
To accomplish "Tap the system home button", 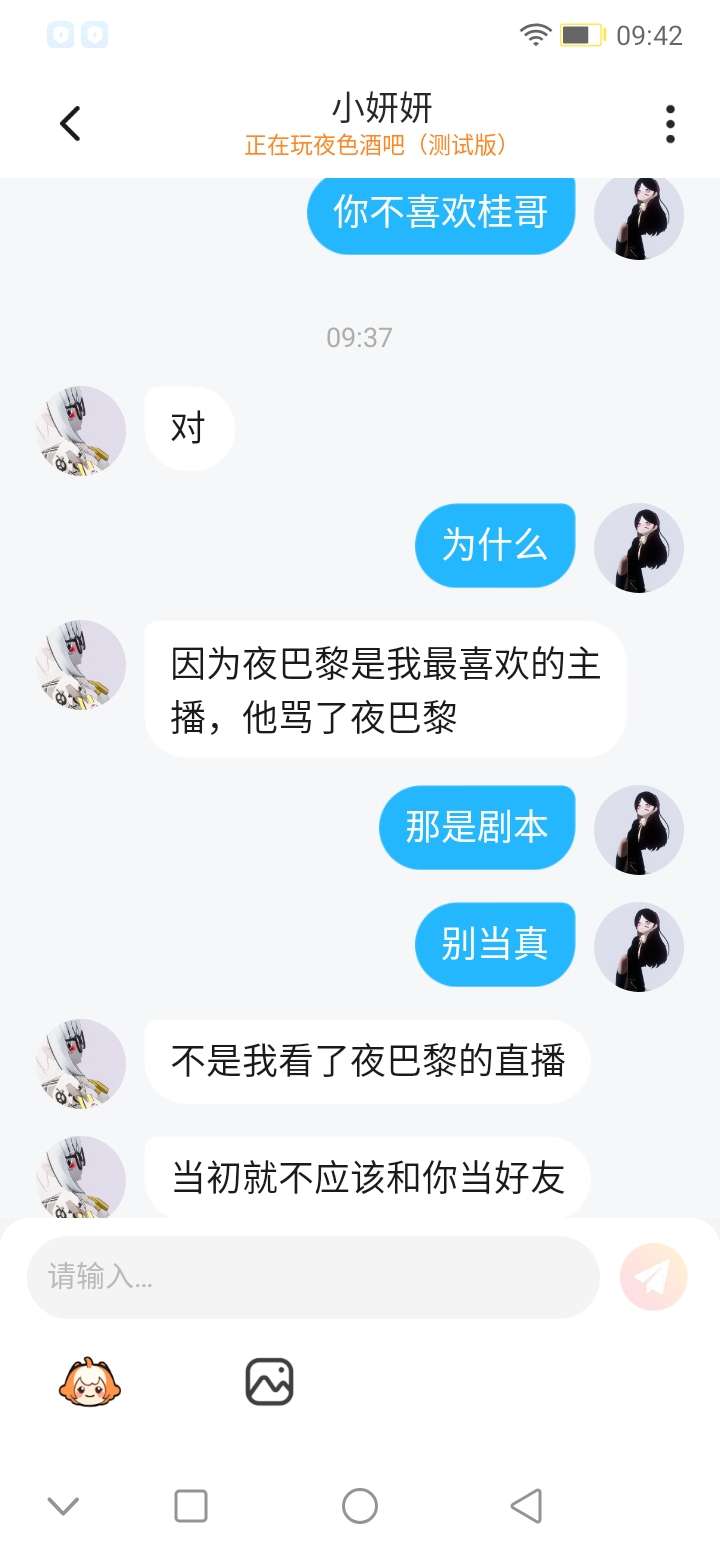I will [360, 1506].
